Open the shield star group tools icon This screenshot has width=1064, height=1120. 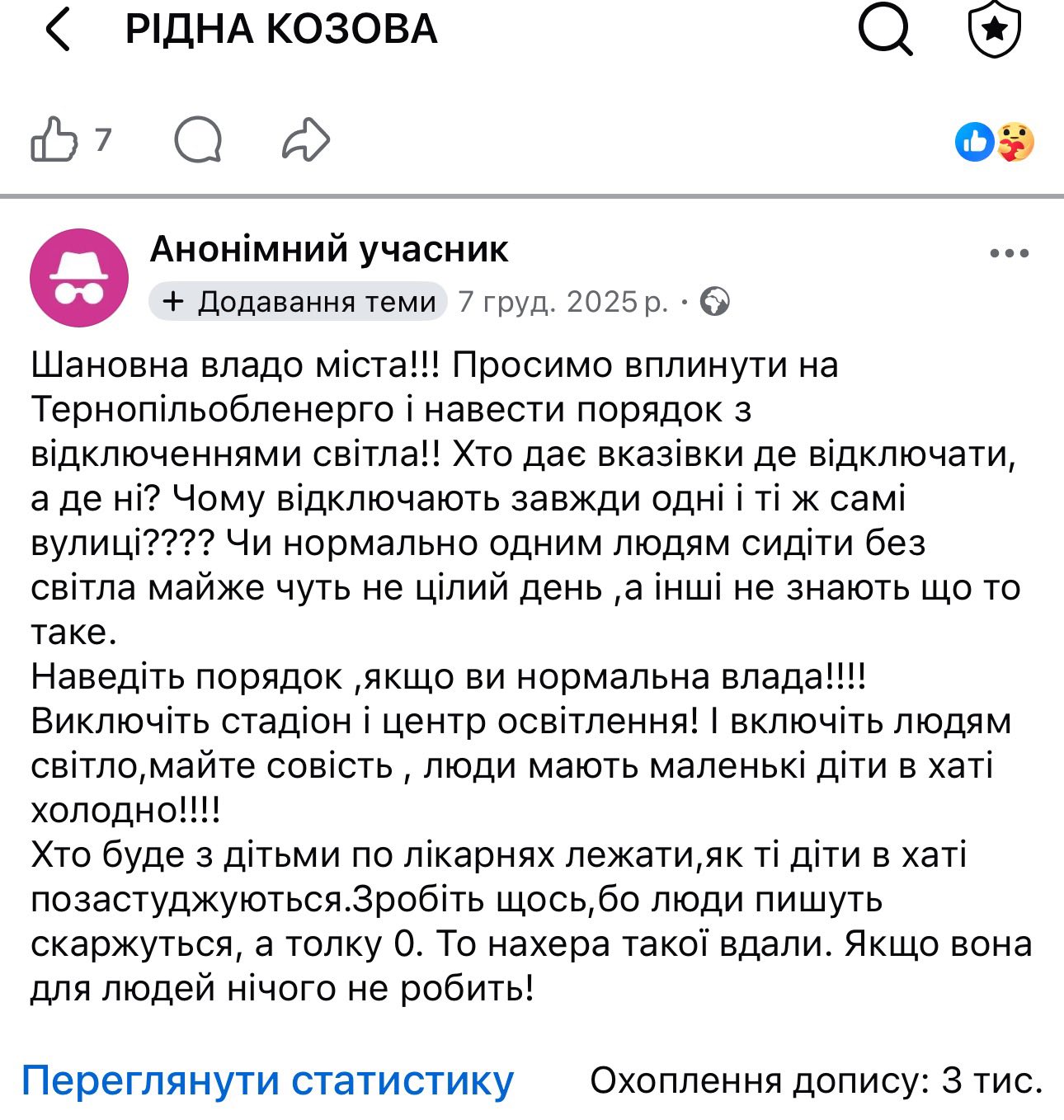(x=994, y=30)
